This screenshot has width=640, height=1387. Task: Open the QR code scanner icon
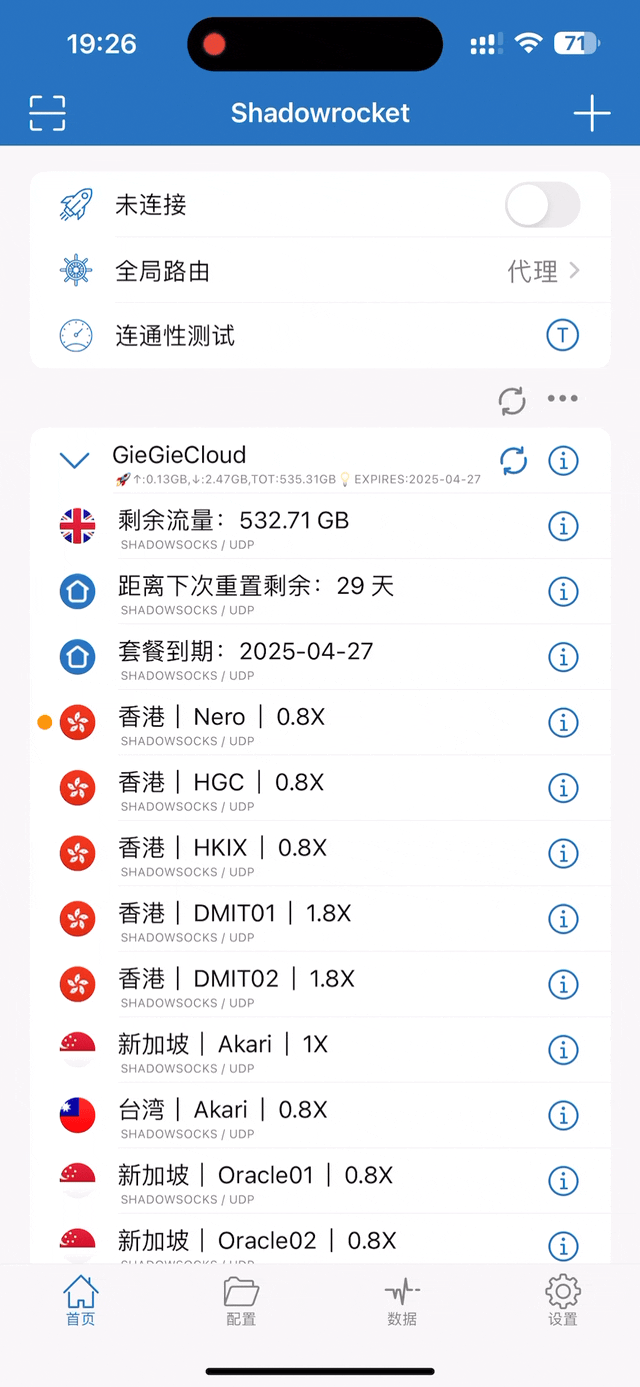[x=47, y=113]
